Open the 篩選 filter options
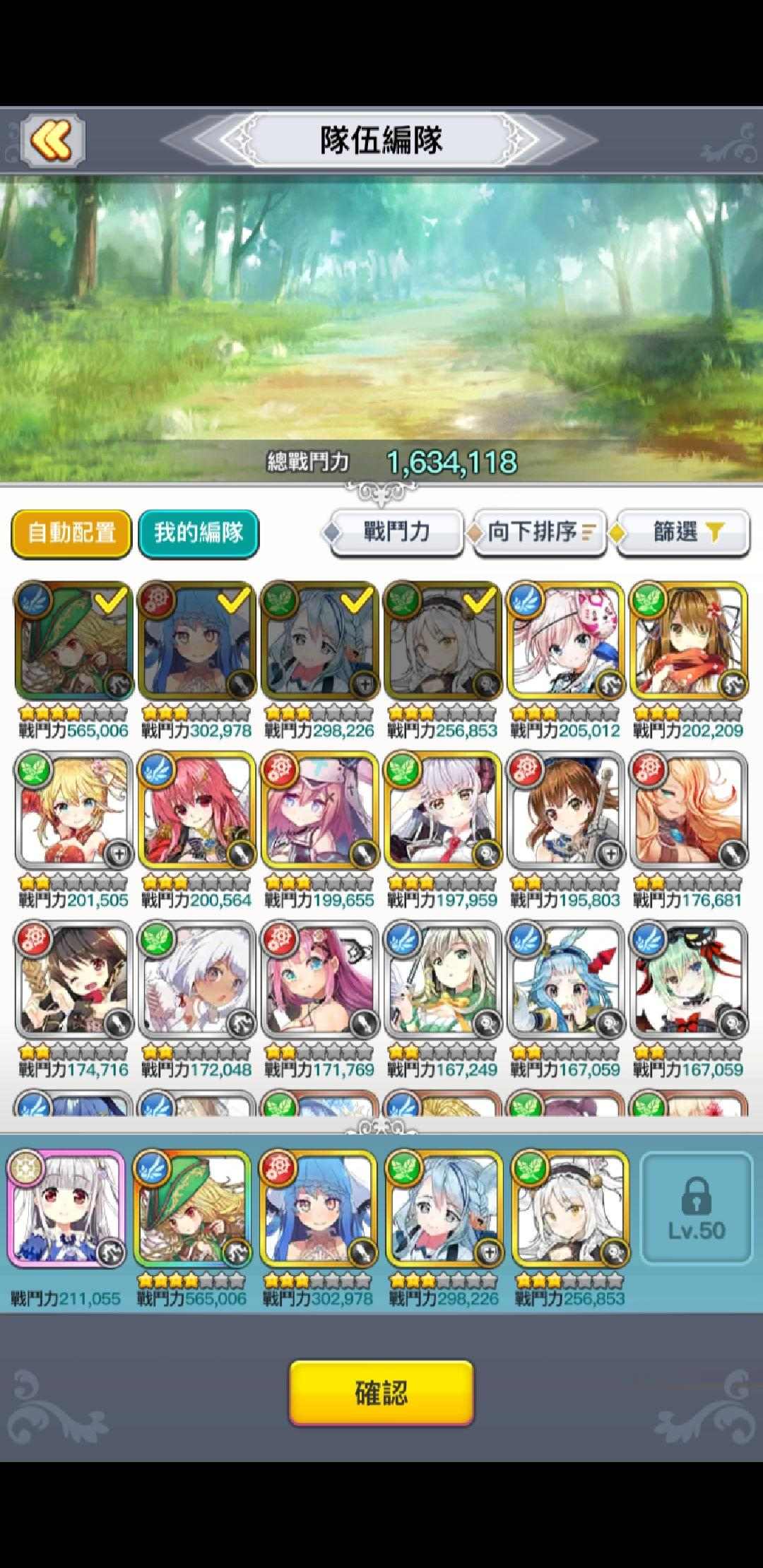 point(684,532)
